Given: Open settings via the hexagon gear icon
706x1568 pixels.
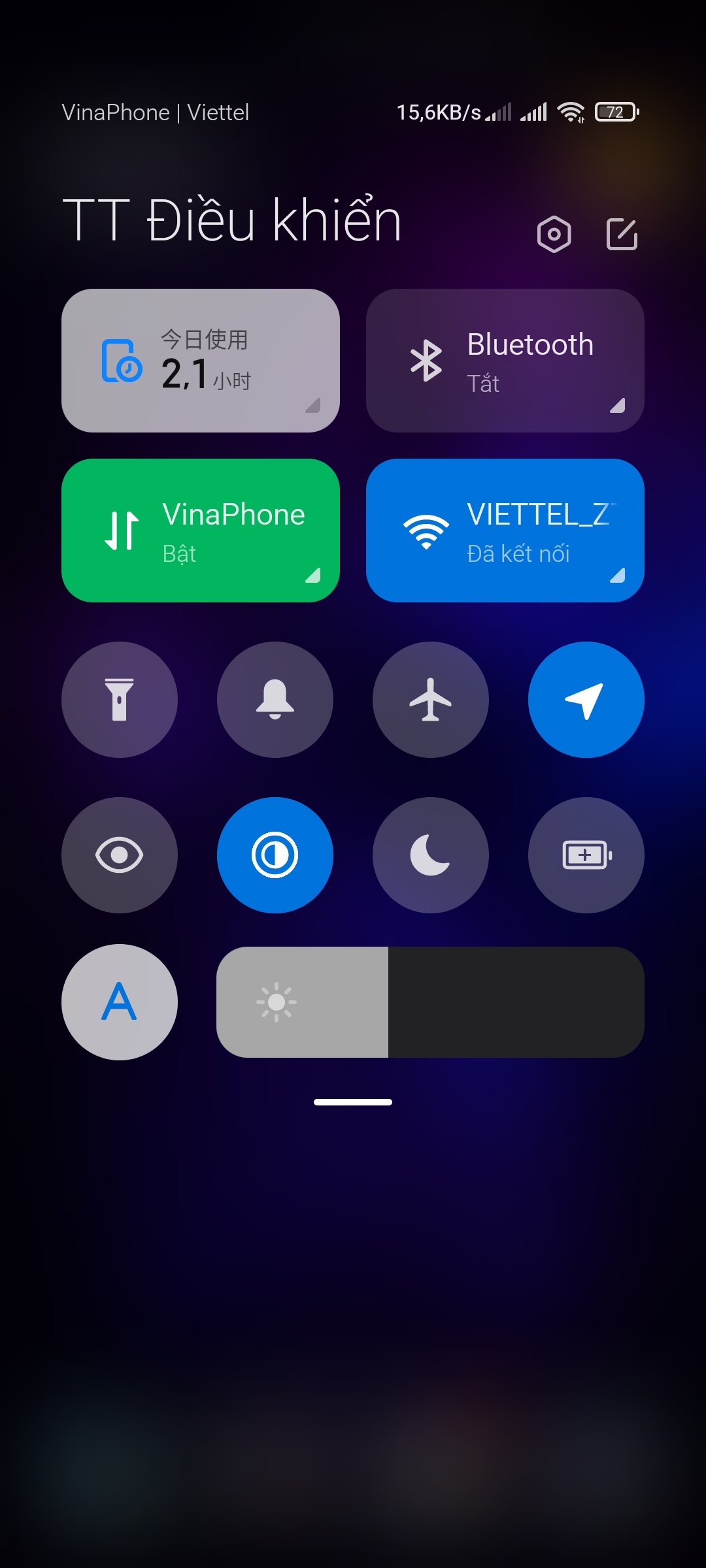Looking at the screenshot, I should [x=554, y=234].
